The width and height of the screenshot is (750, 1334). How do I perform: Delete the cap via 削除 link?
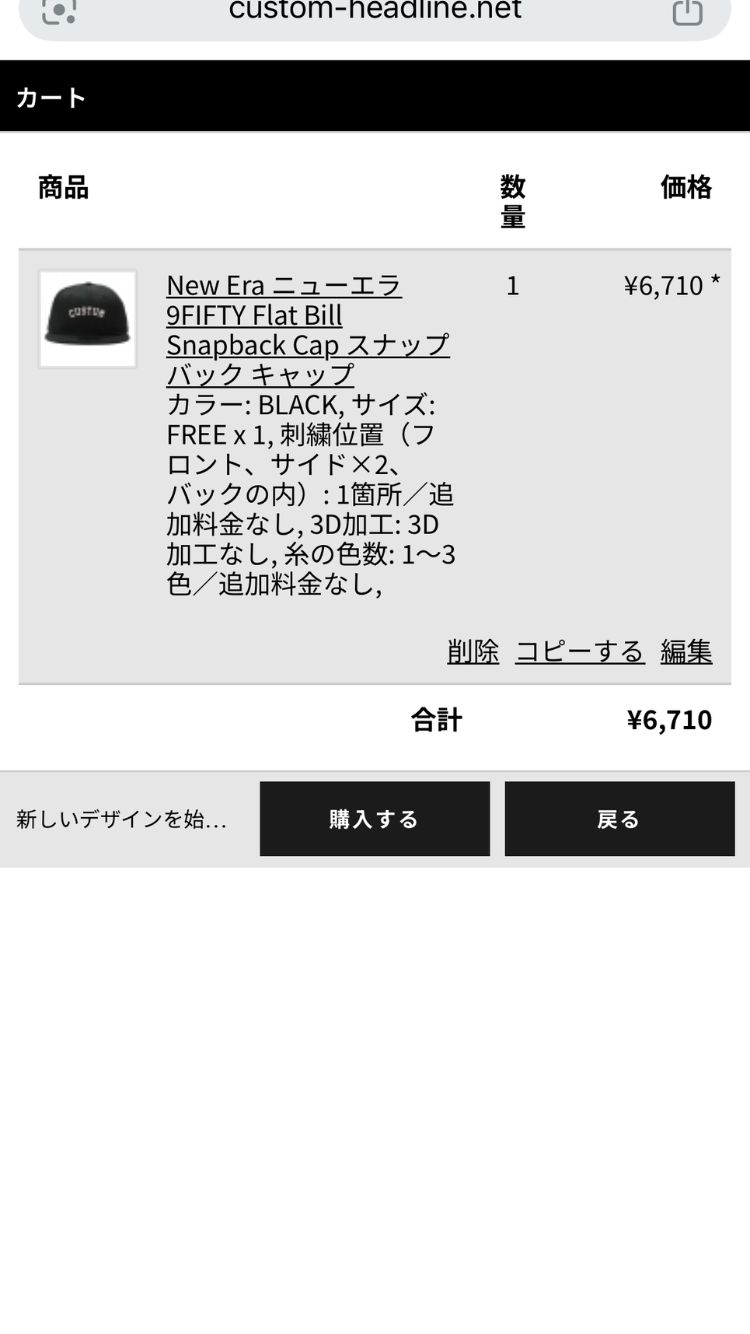pos(473,652)
